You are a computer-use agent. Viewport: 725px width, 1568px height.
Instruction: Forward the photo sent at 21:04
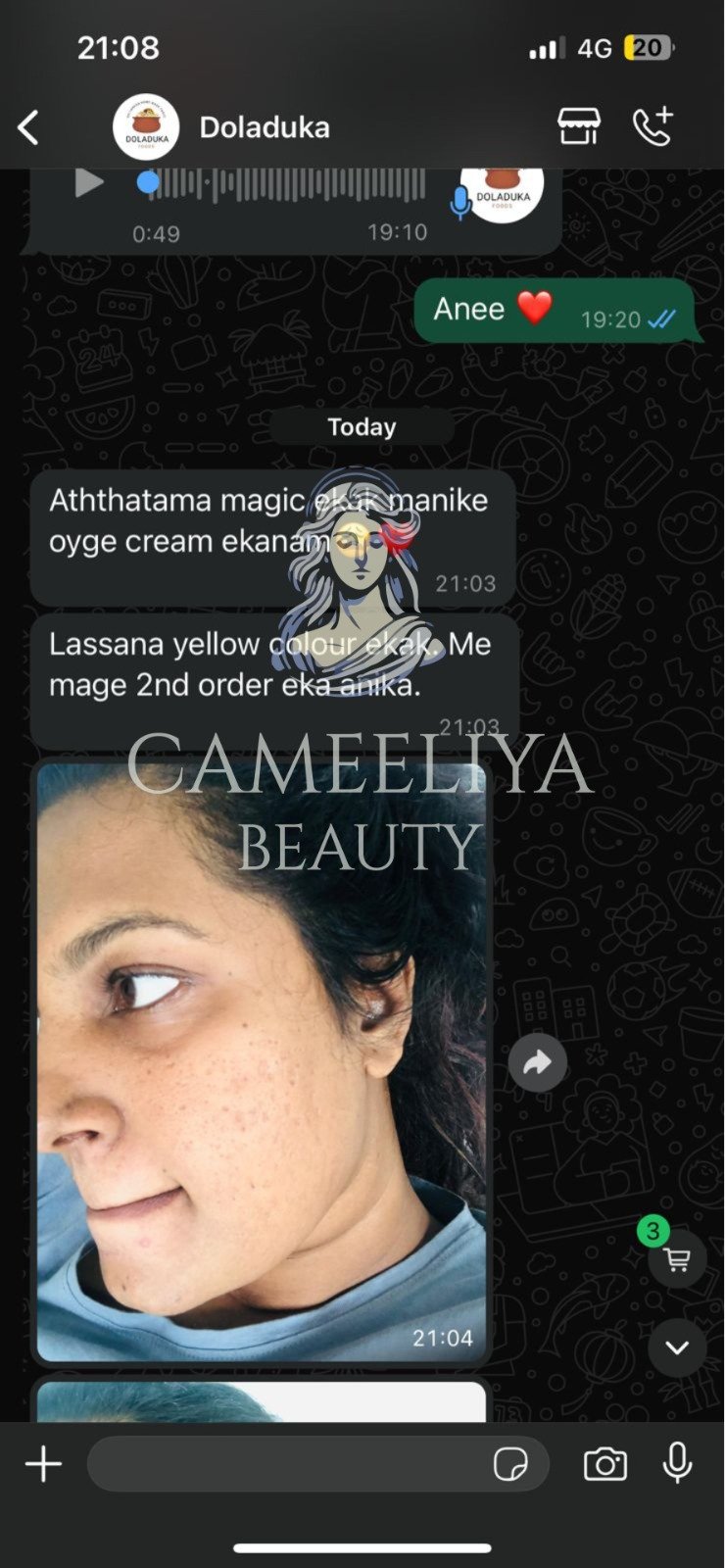pos(537,1062)
